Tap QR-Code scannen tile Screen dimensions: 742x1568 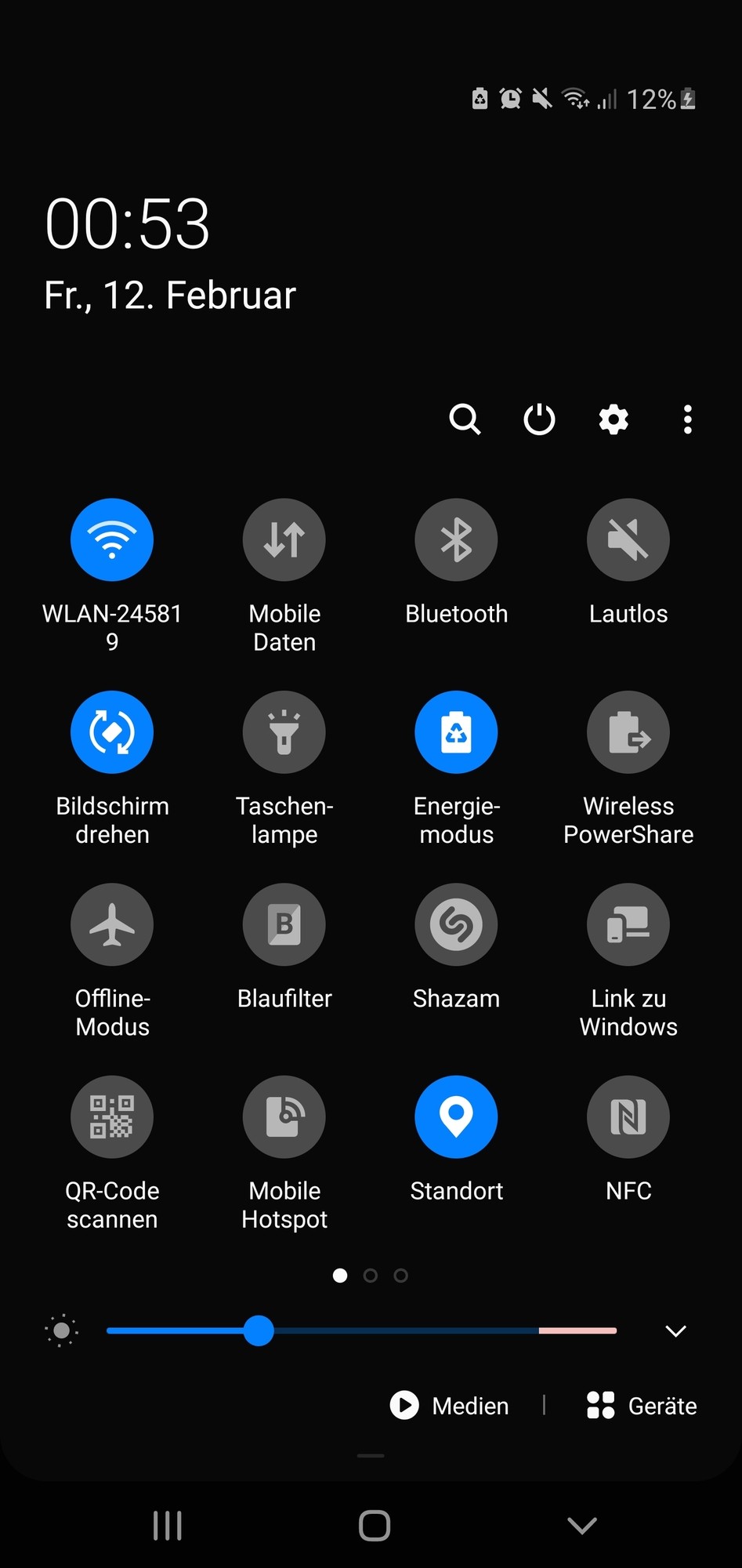point(112,1116)
